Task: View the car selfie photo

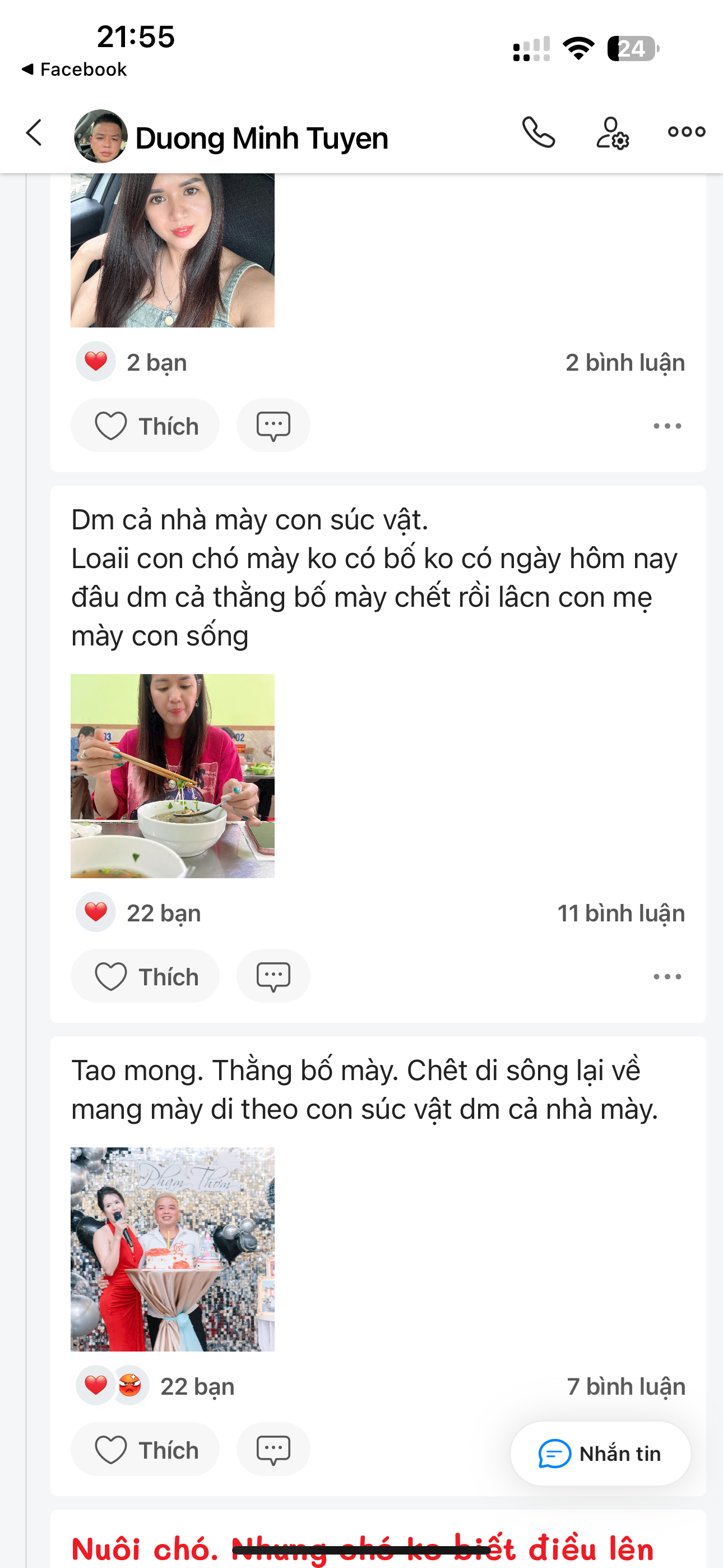Action: pos(173,250)
